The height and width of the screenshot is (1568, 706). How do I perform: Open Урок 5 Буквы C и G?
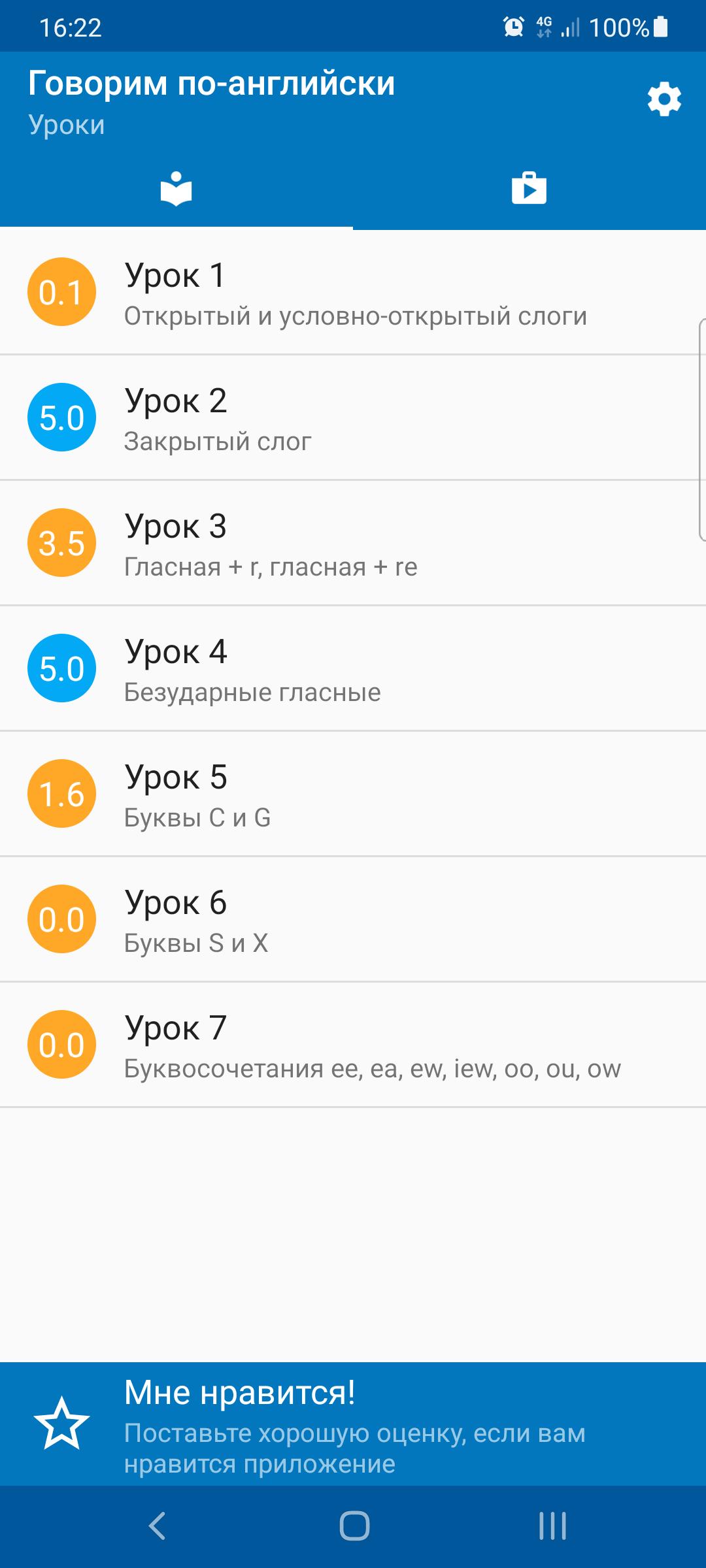click(x=353, y=794)
